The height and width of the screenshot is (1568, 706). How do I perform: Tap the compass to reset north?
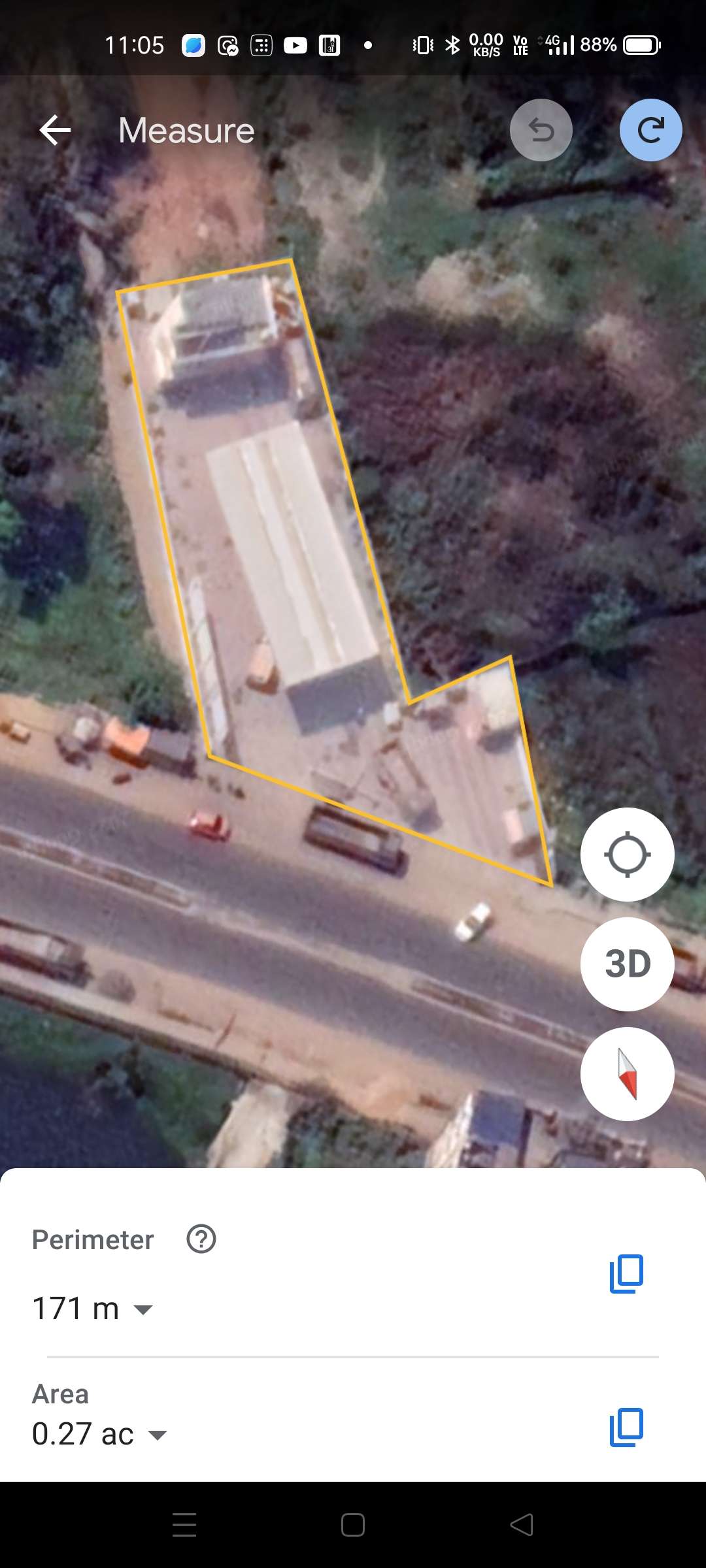[x=627, y=1074]
